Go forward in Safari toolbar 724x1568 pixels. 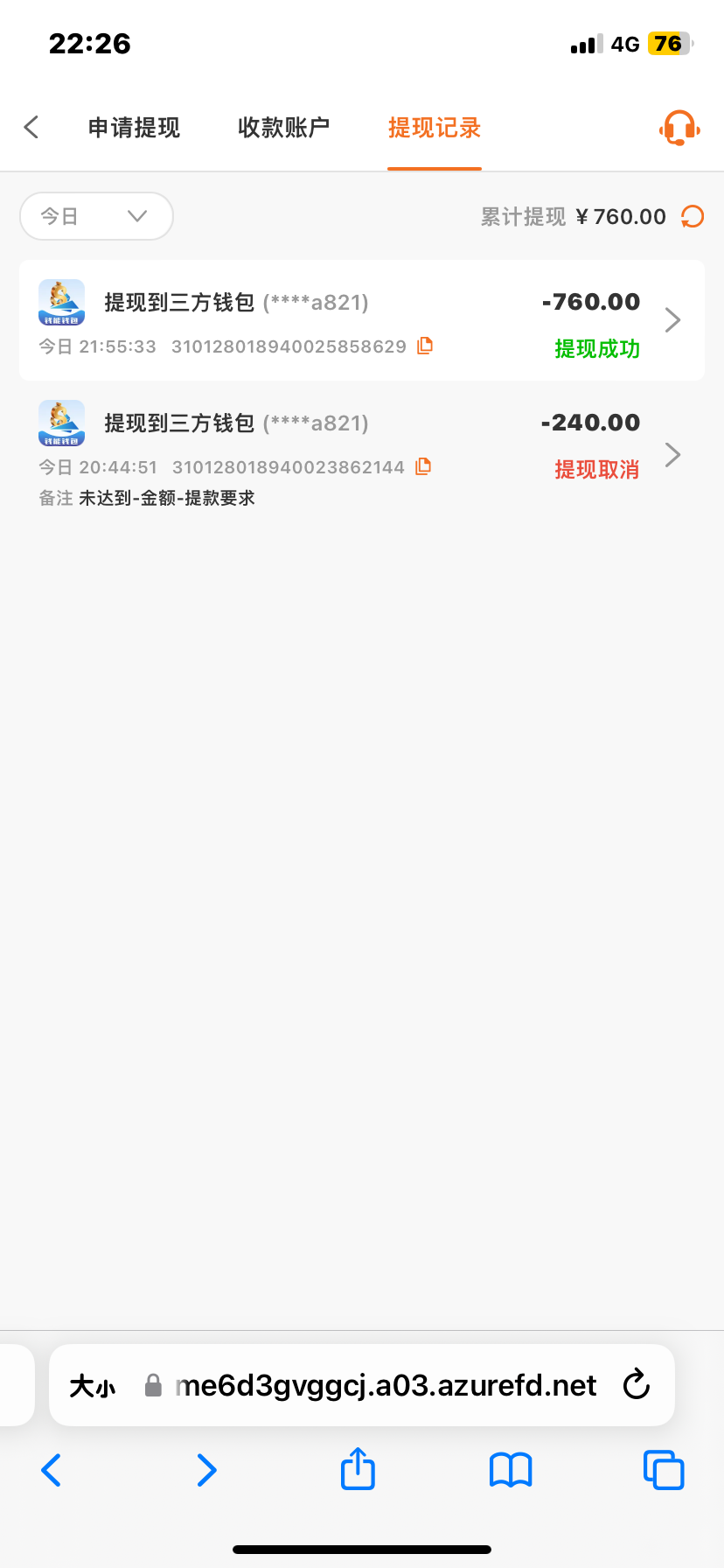point(206,1470)
